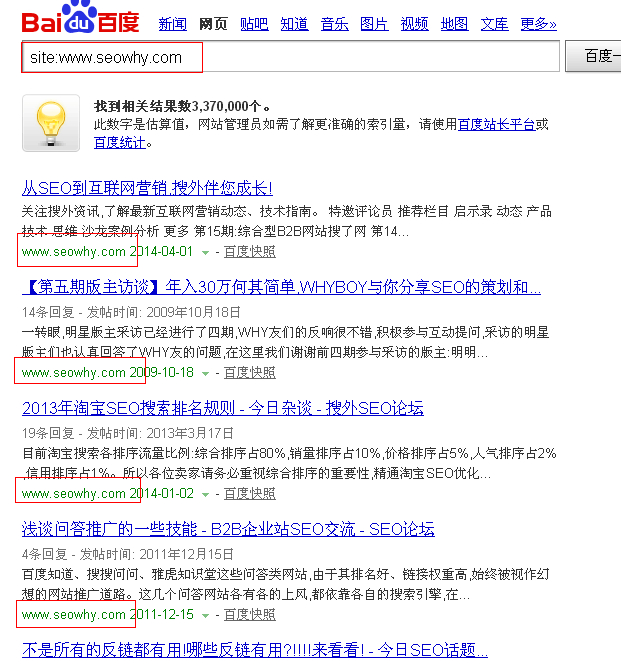The width and height of the screenshot is (621, 668).
Task: Expand the arrow beside the 2009-10-18 result
Action: pyautogui.click(x=205, y=373)
